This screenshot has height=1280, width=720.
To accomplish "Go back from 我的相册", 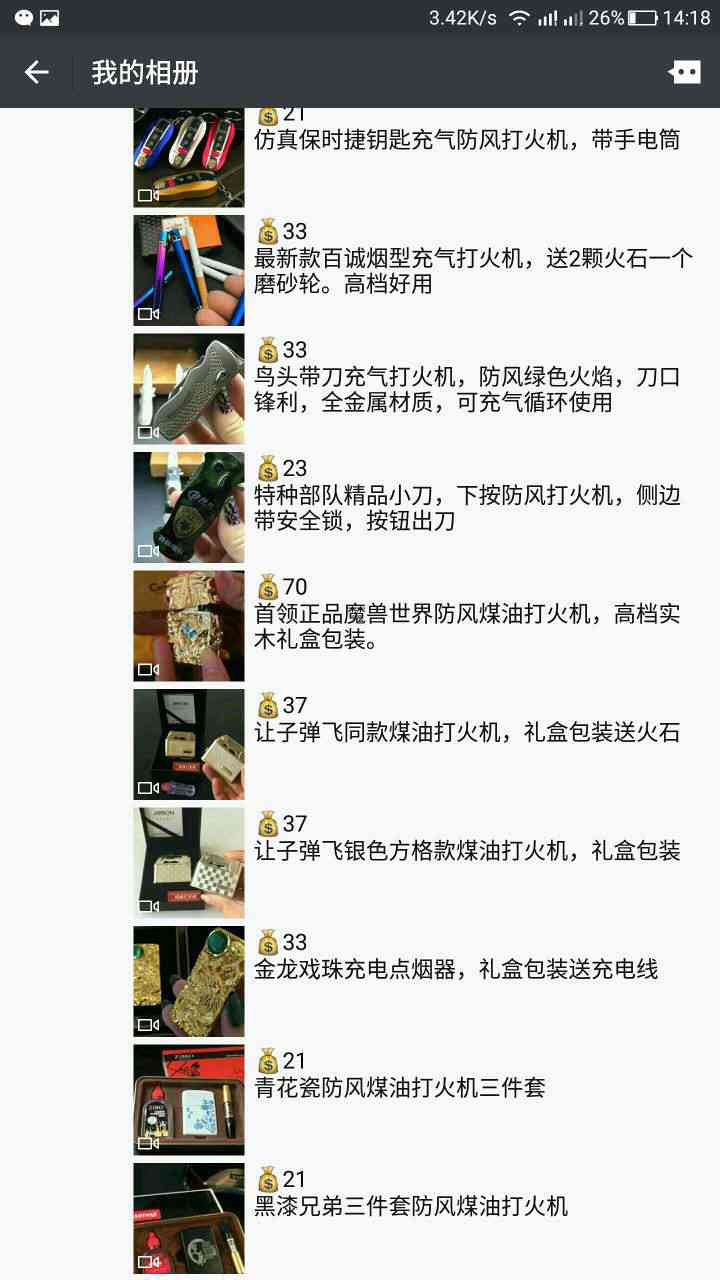I will click(37, 72).
